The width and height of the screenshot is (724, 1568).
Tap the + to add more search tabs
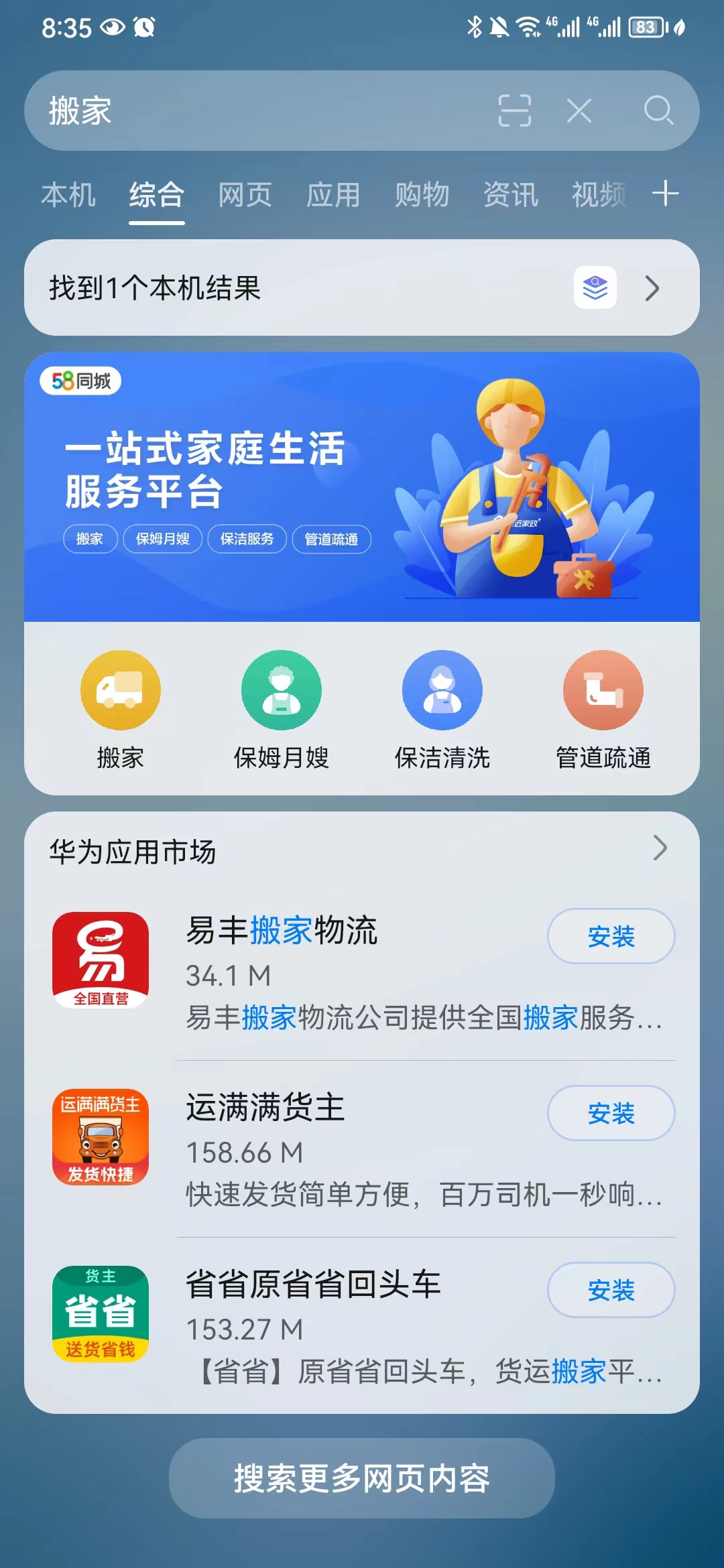666,194
